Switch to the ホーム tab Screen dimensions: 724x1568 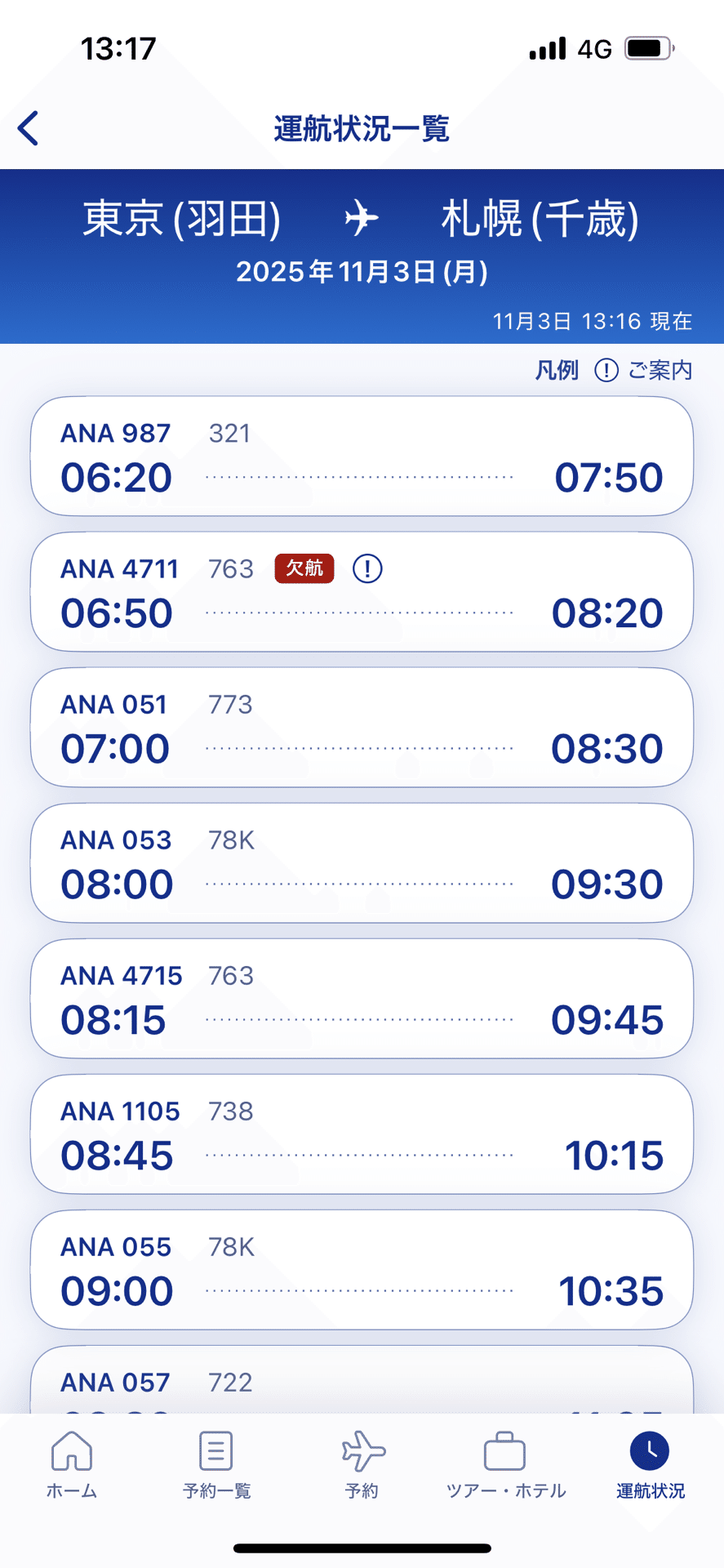(72, 1466)
